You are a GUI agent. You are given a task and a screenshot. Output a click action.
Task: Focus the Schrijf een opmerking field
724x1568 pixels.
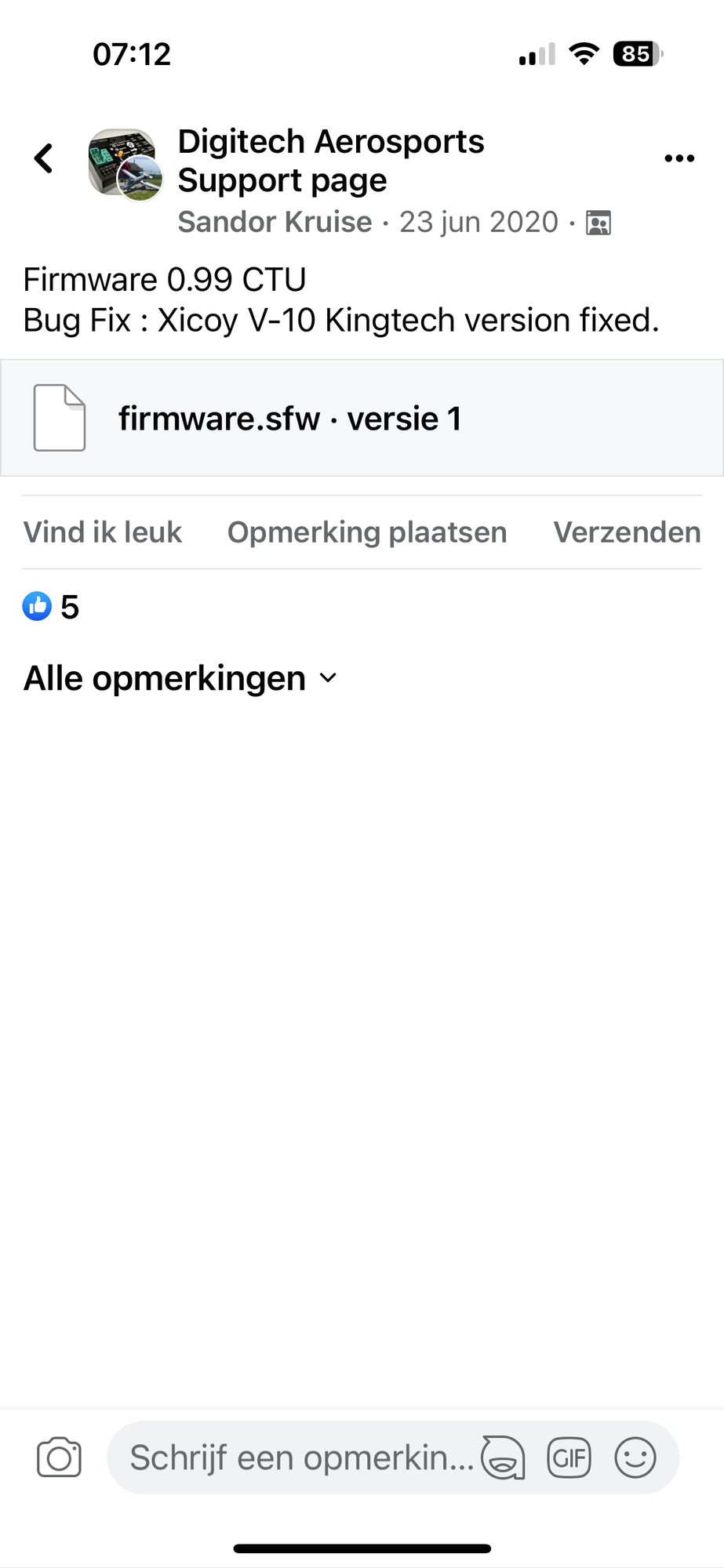301,1457
